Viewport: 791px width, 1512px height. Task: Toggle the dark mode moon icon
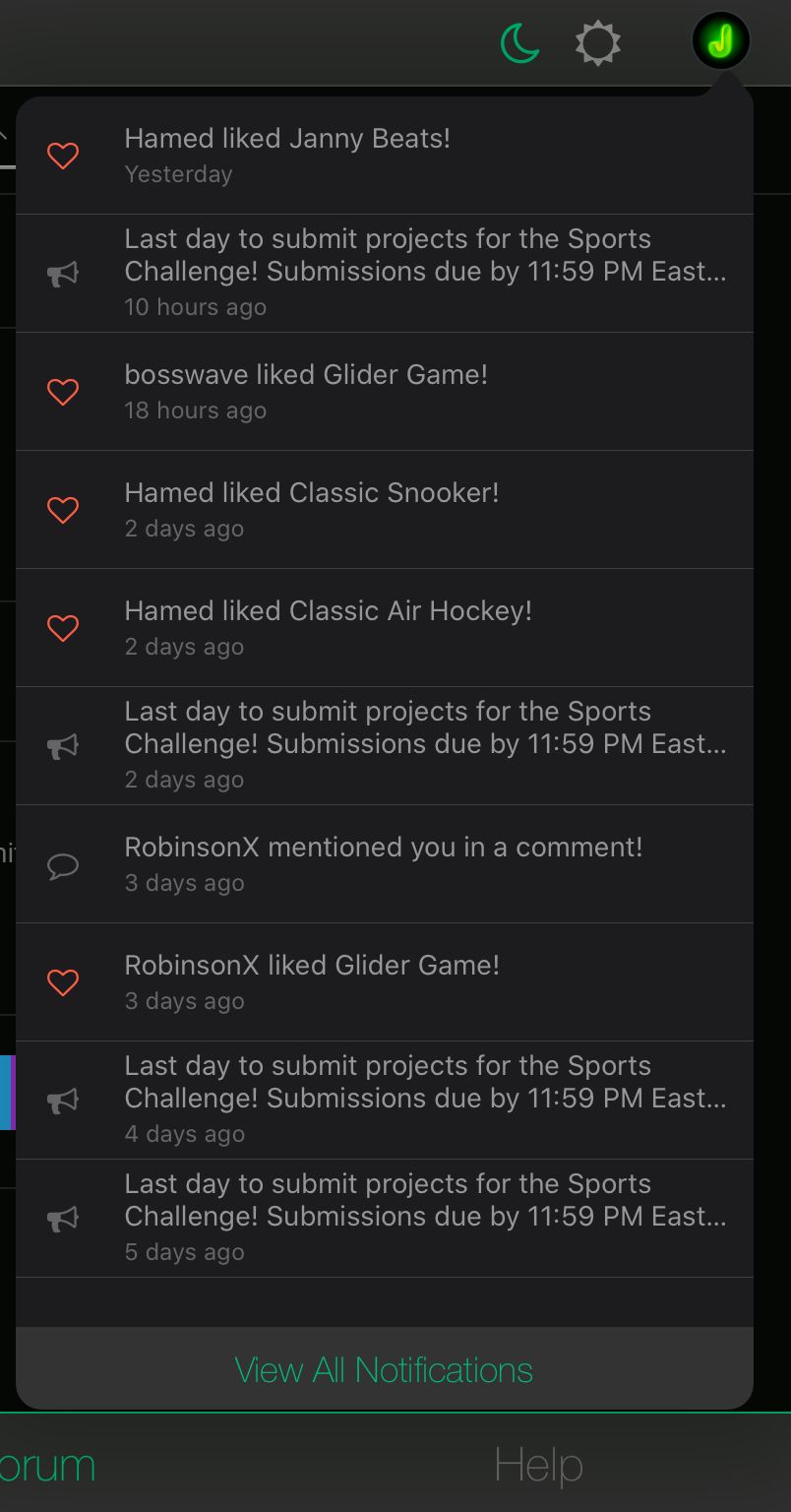[519, 43]
